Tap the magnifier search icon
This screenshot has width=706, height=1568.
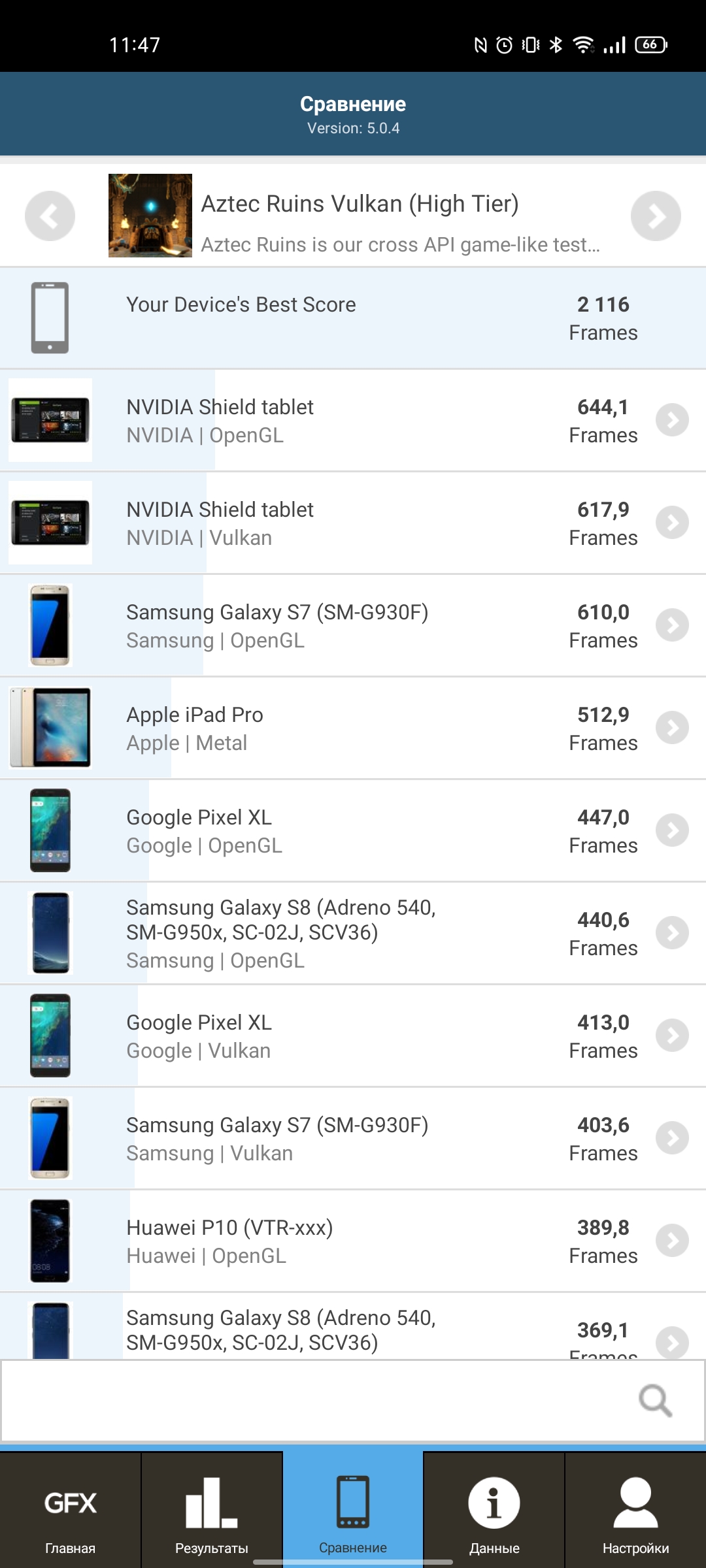click(655, 1400)
